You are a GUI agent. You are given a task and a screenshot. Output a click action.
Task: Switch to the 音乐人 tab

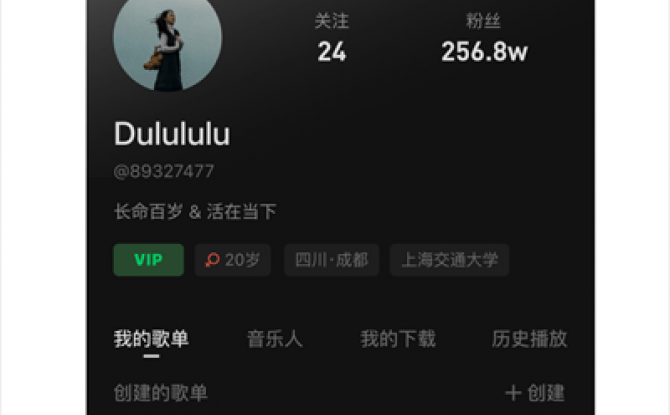[x=274, y=339]
